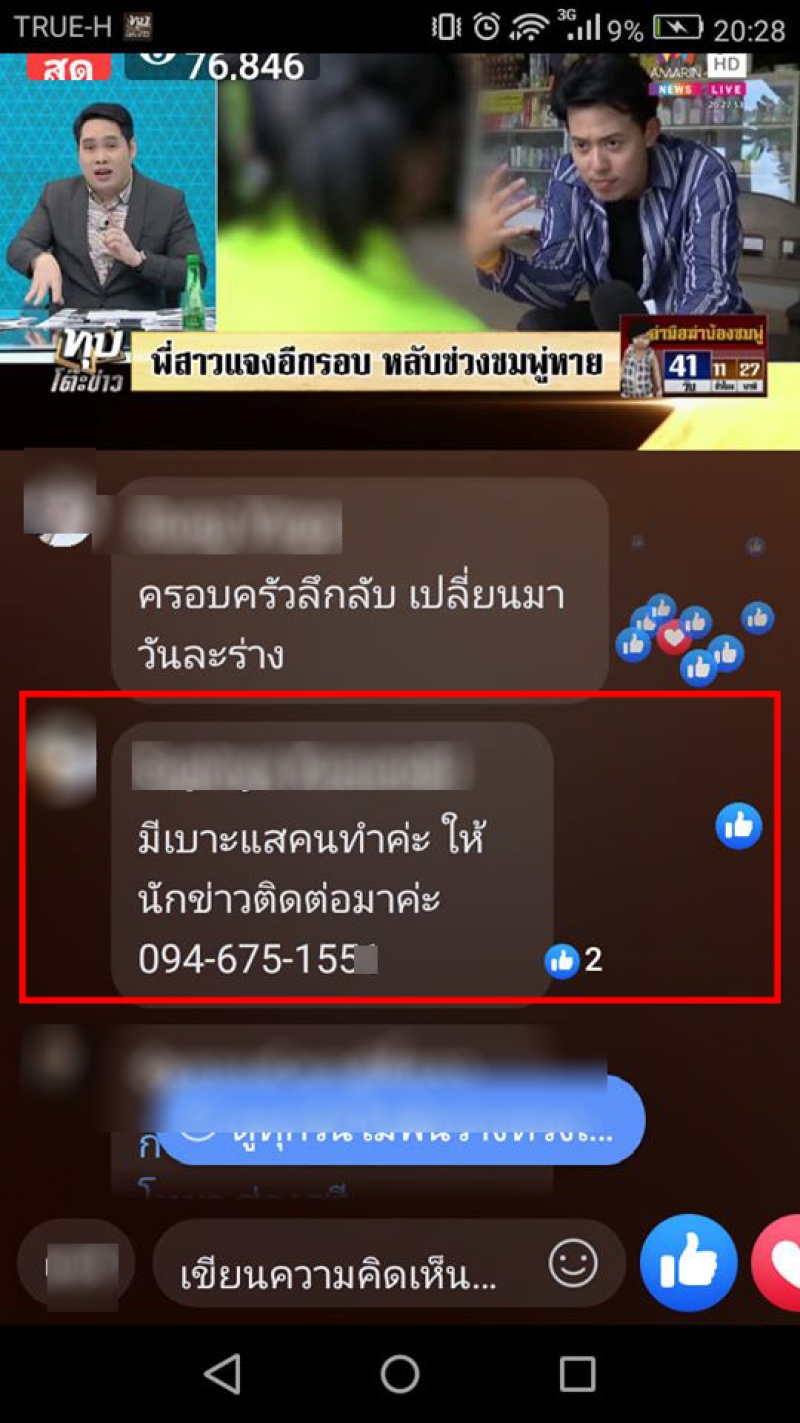The image size is (800, 1423).
Task: Send a heart reaction to the live
Action: 780,1264
